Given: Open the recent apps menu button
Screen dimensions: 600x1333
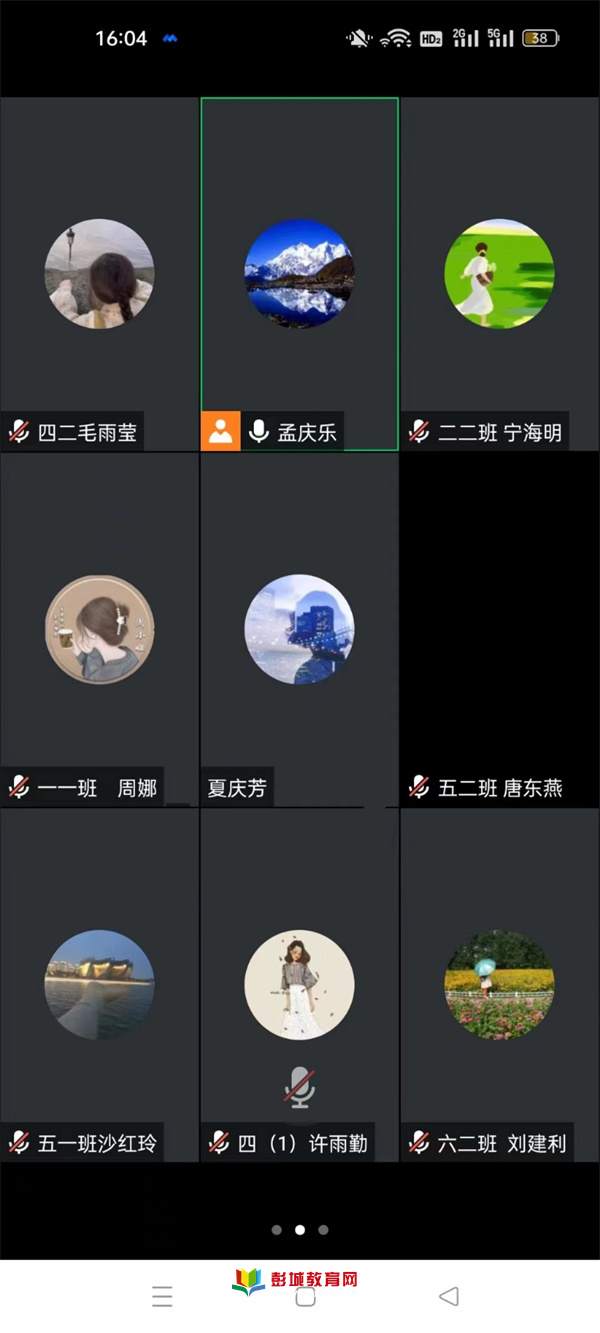Looking at the screenshot, I should click(162, 1297).
